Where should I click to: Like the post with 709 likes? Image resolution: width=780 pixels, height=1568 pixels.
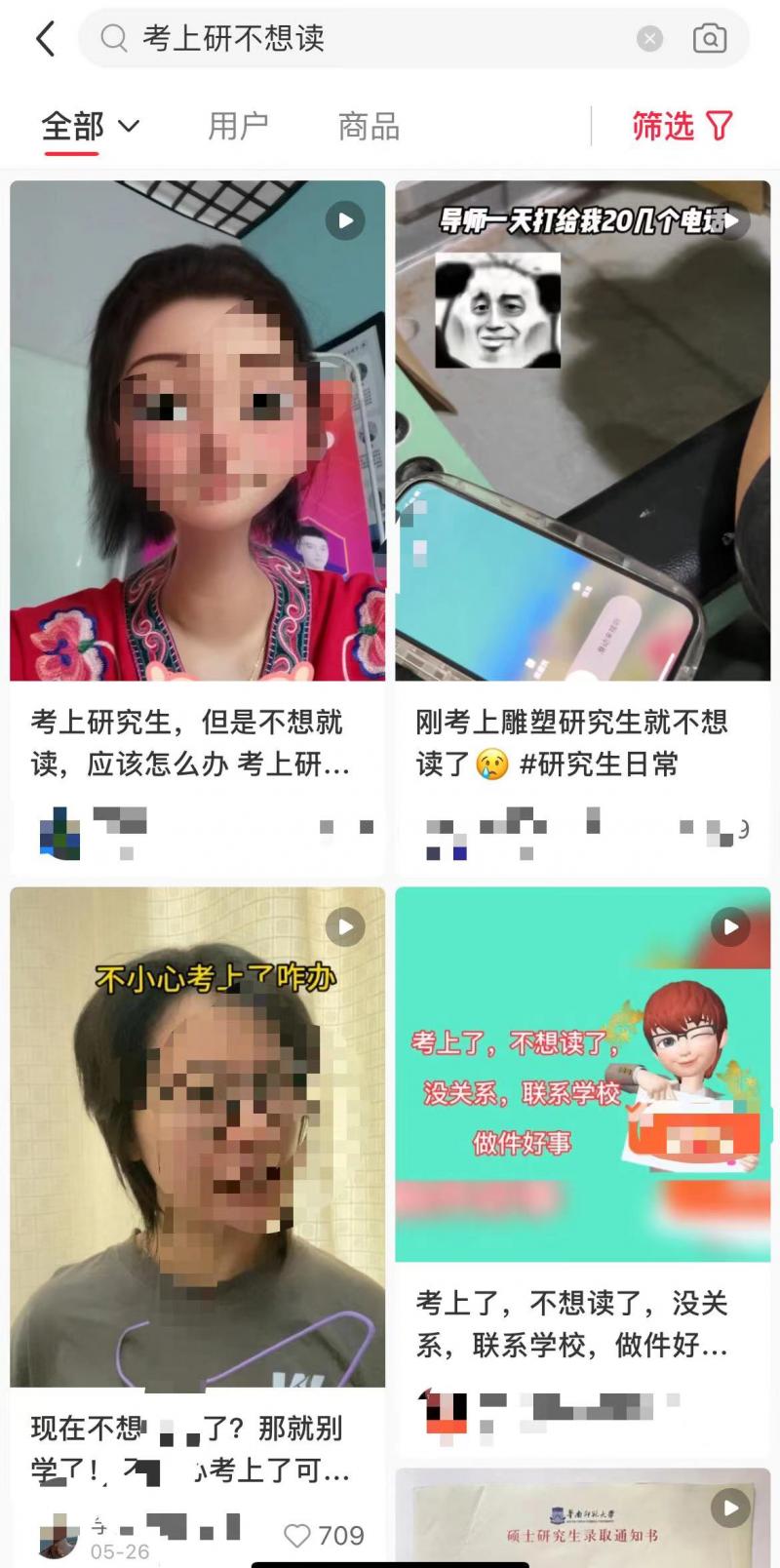297,1536
